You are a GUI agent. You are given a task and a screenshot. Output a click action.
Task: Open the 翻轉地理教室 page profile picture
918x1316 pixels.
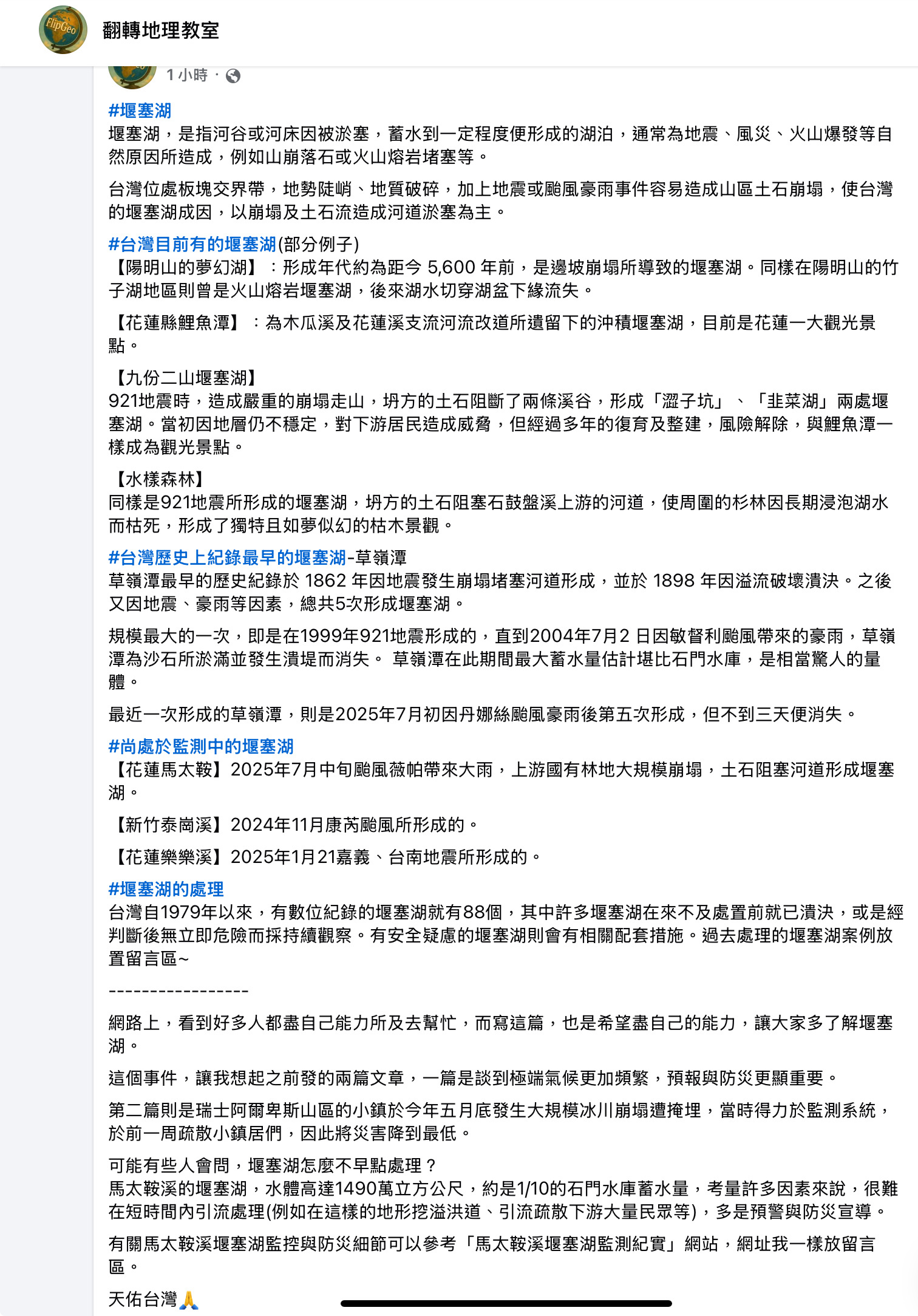(63, 30)
